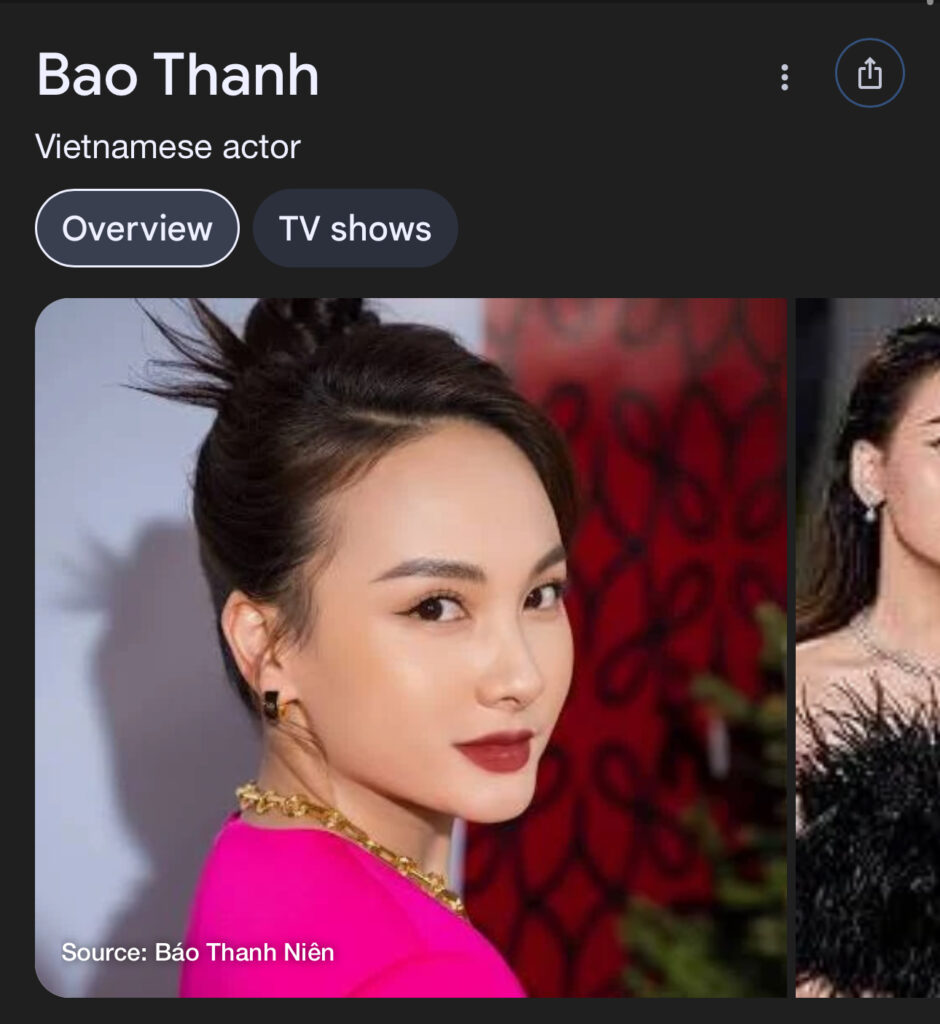The width and height of the screenshot is (940, 1024).
Task: Share this knowledge panel
Action: tap(869, 73)
